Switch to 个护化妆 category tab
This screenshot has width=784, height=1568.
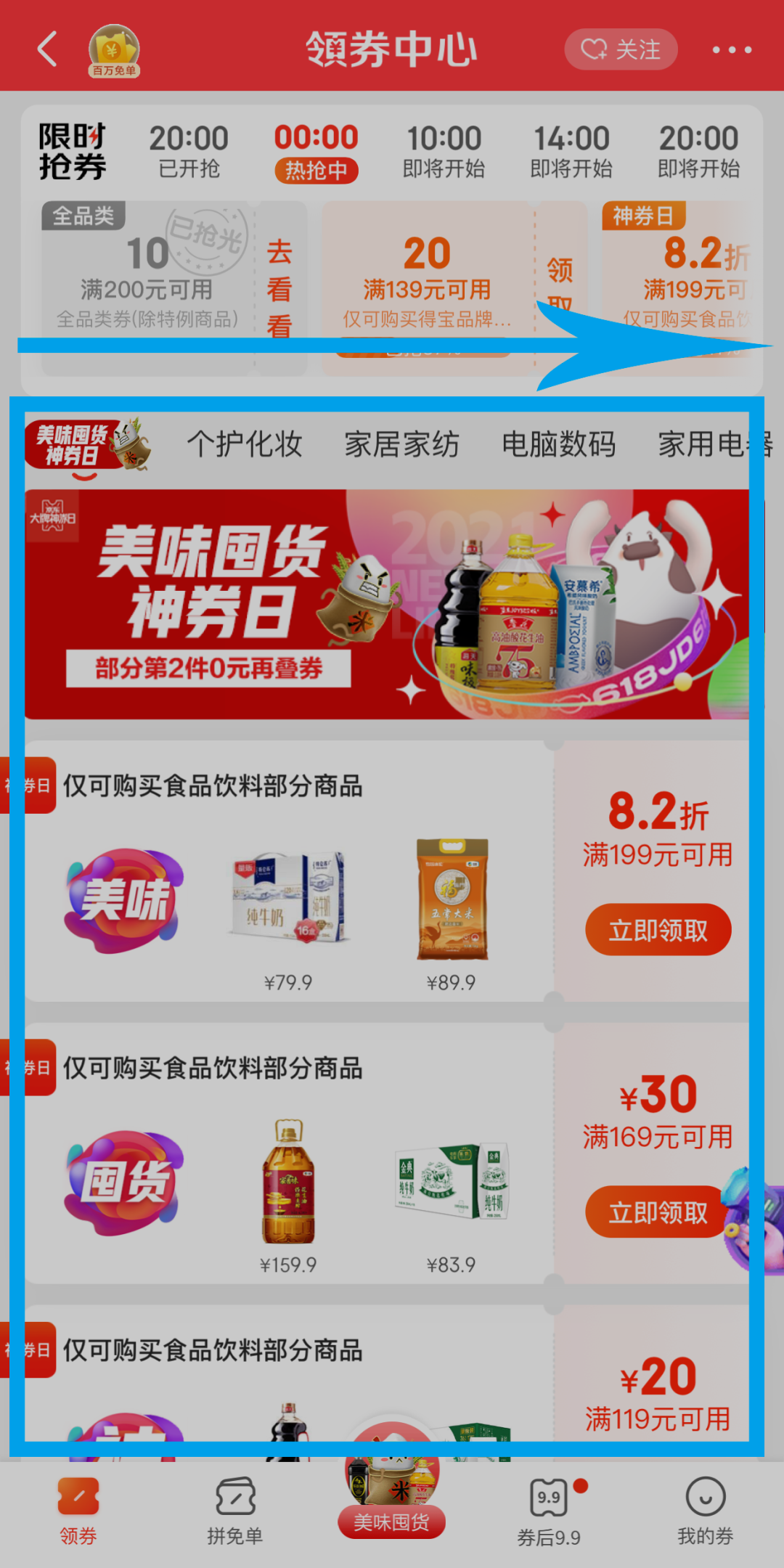(245, 444)
